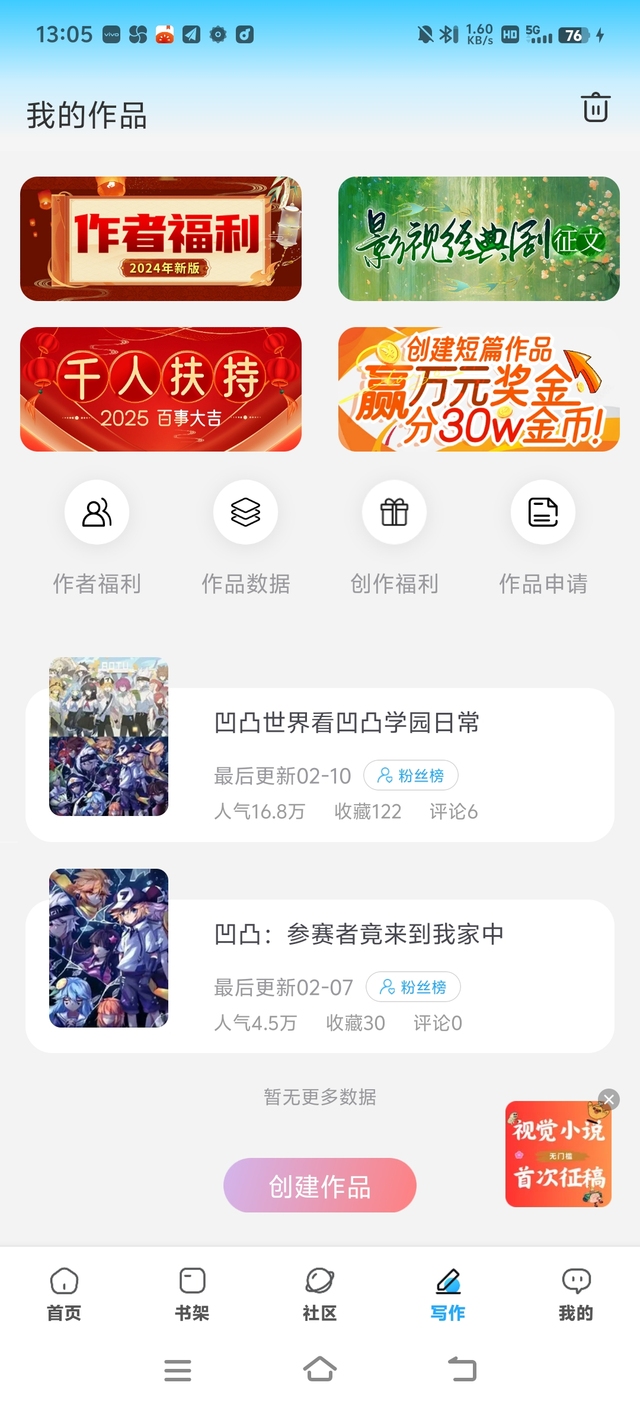View 粉丝榜 for 凹凸：参赛者竟来到我家中
640x1408 pixels.
click(413, 987)
